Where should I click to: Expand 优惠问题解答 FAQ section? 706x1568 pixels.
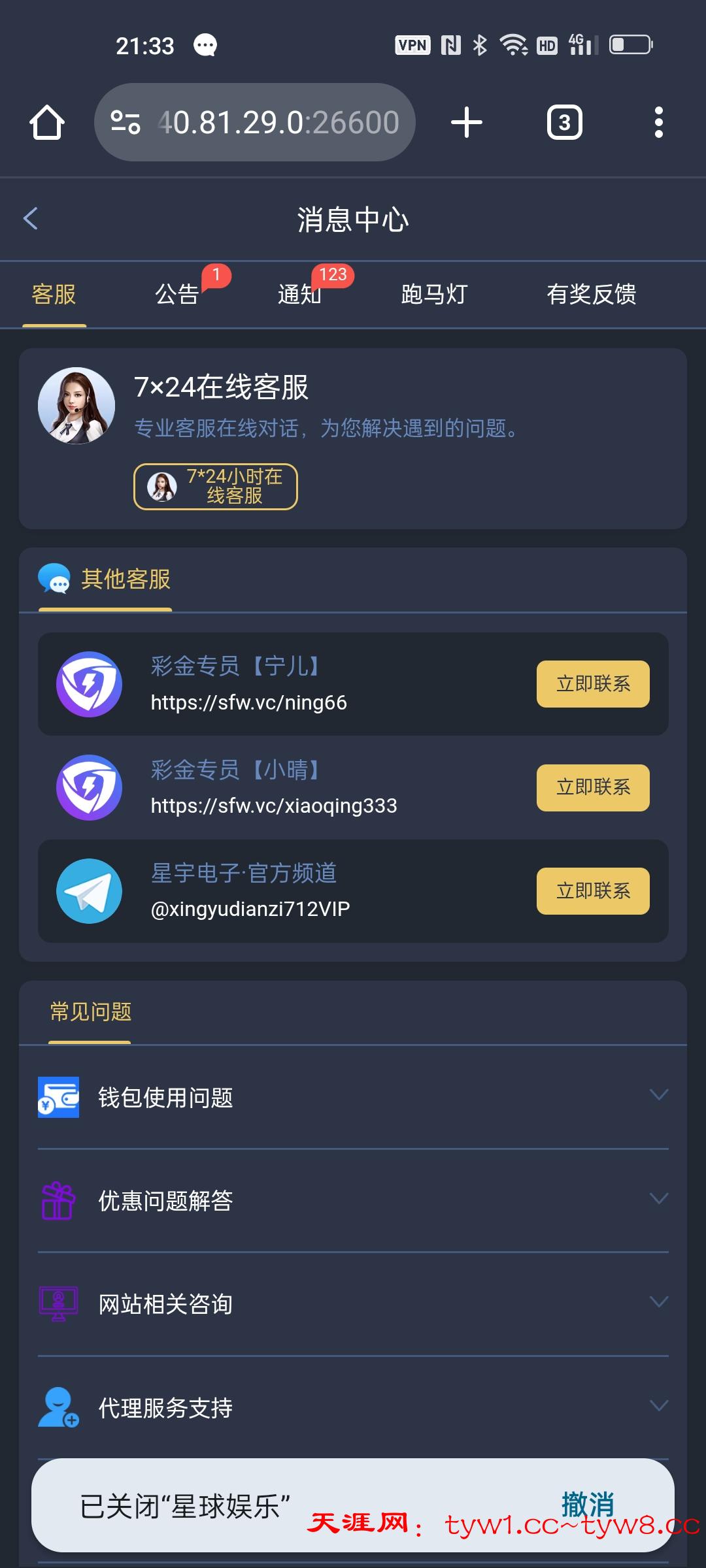coord(353,1200)
